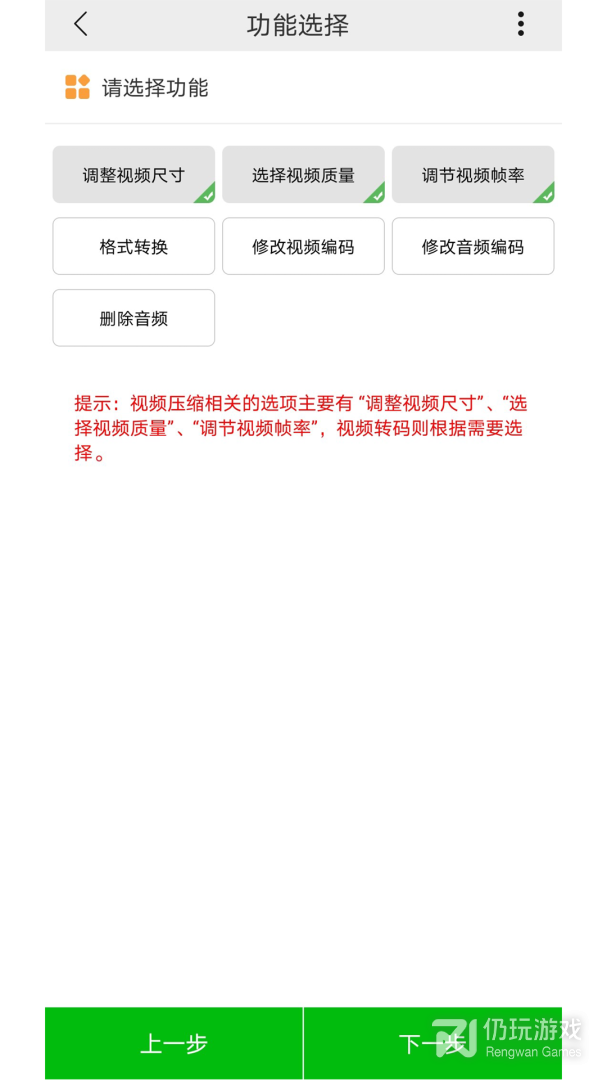Image resolution: width=607 pixels, height=1080 pixels.
Task: Deselect the 调节视频帧率 option
Action: (473, 175)
